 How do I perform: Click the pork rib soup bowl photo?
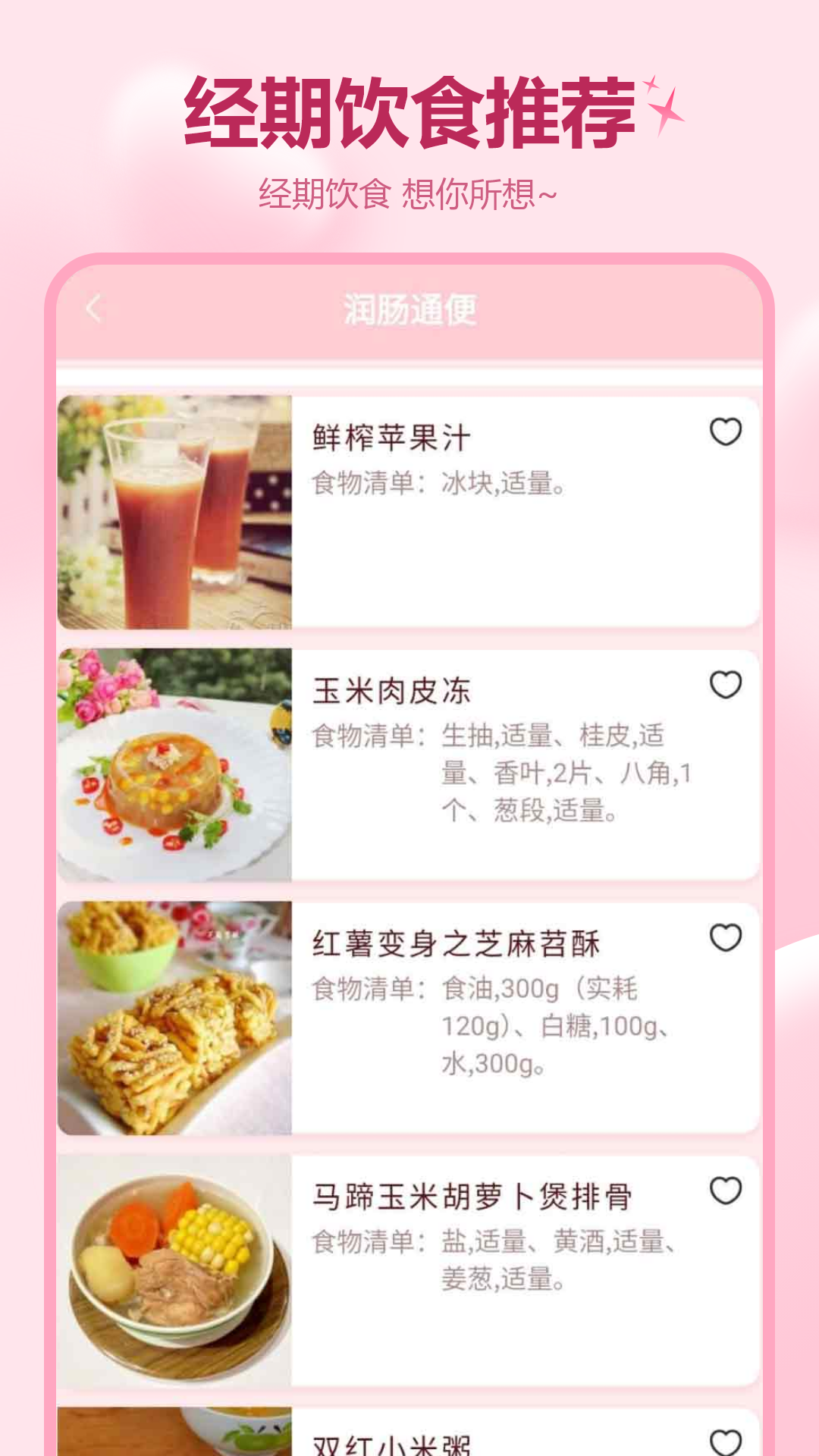pos(177,1268)
